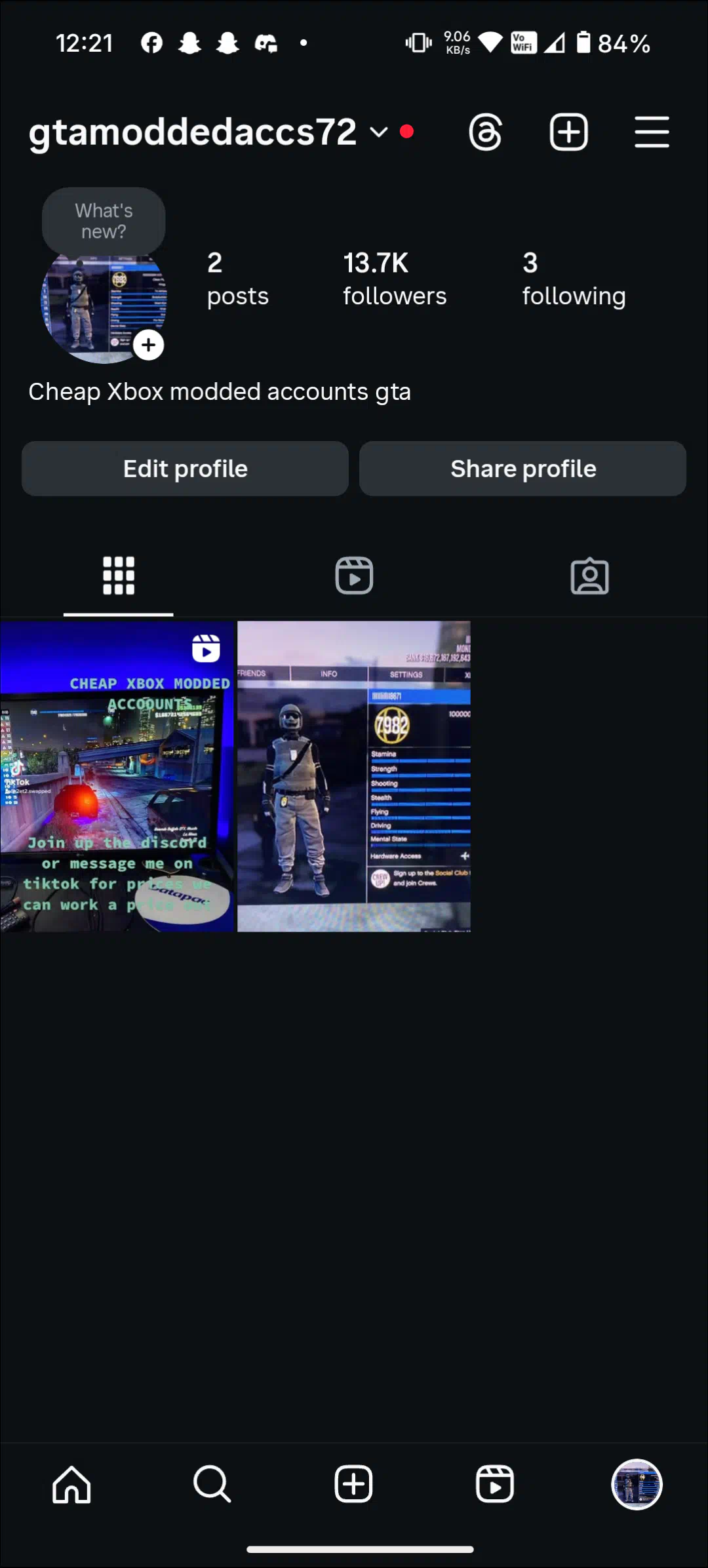
Task: Switch to the posts grid tab
Action: click(x=119, y=576)
